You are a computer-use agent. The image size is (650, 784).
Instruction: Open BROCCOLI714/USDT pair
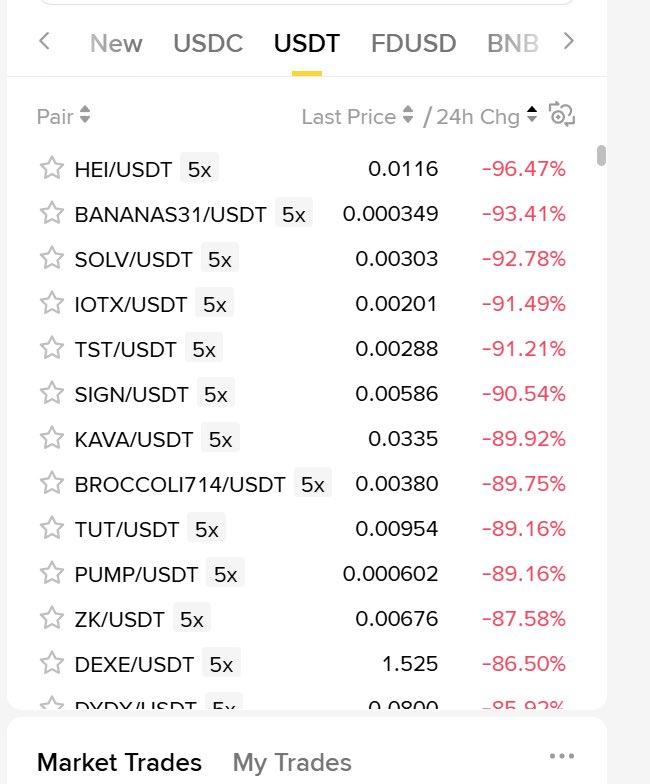180,484
